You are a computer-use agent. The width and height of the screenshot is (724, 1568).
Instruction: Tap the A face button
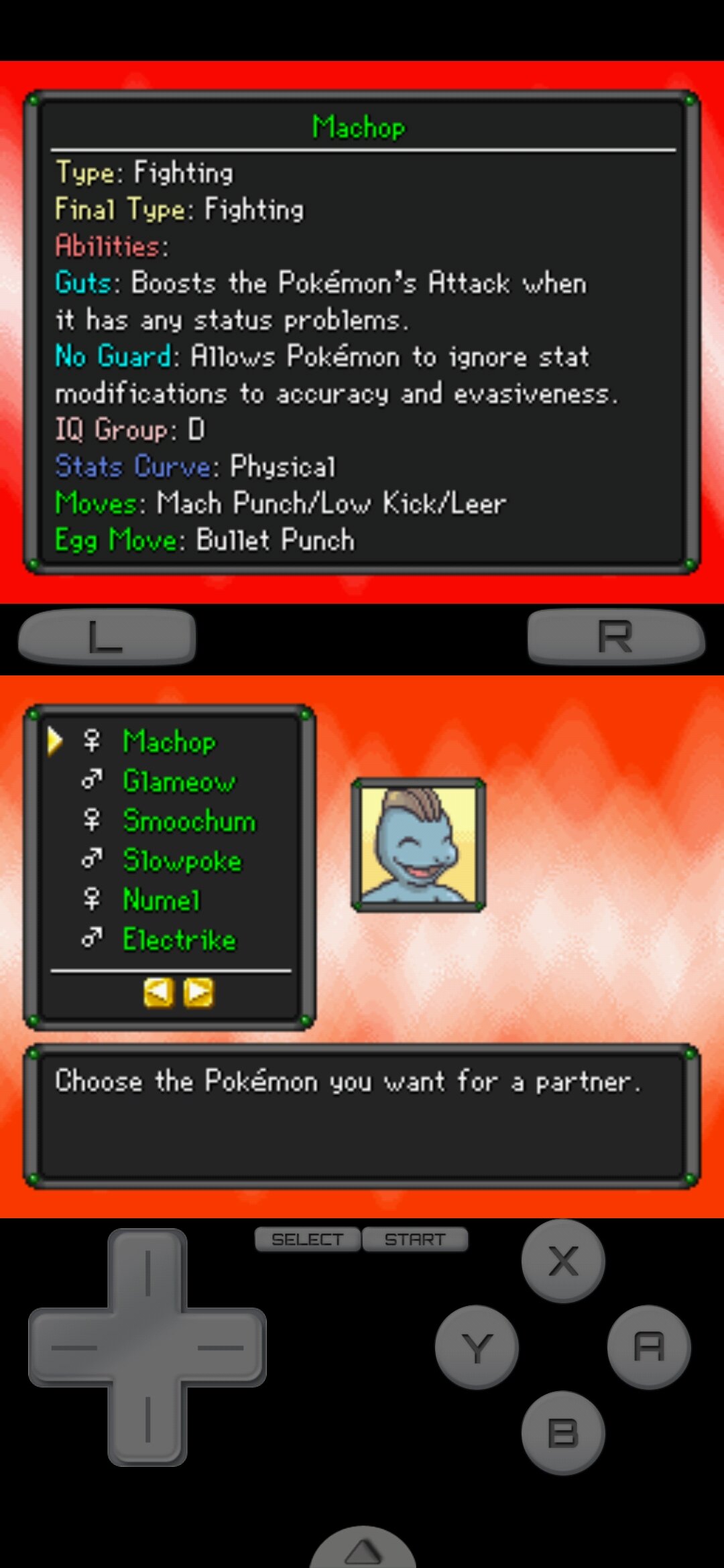coord(649,1347)
